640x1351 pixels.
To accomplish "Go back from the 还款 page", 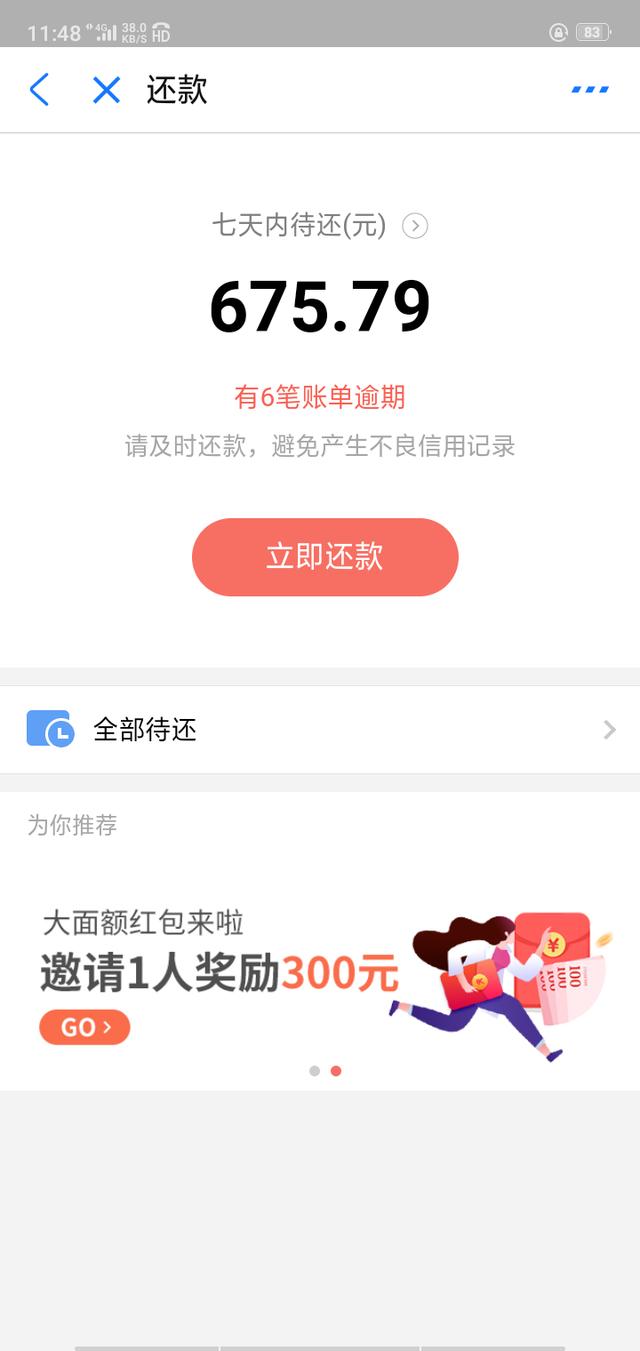I will pos(39,90).
